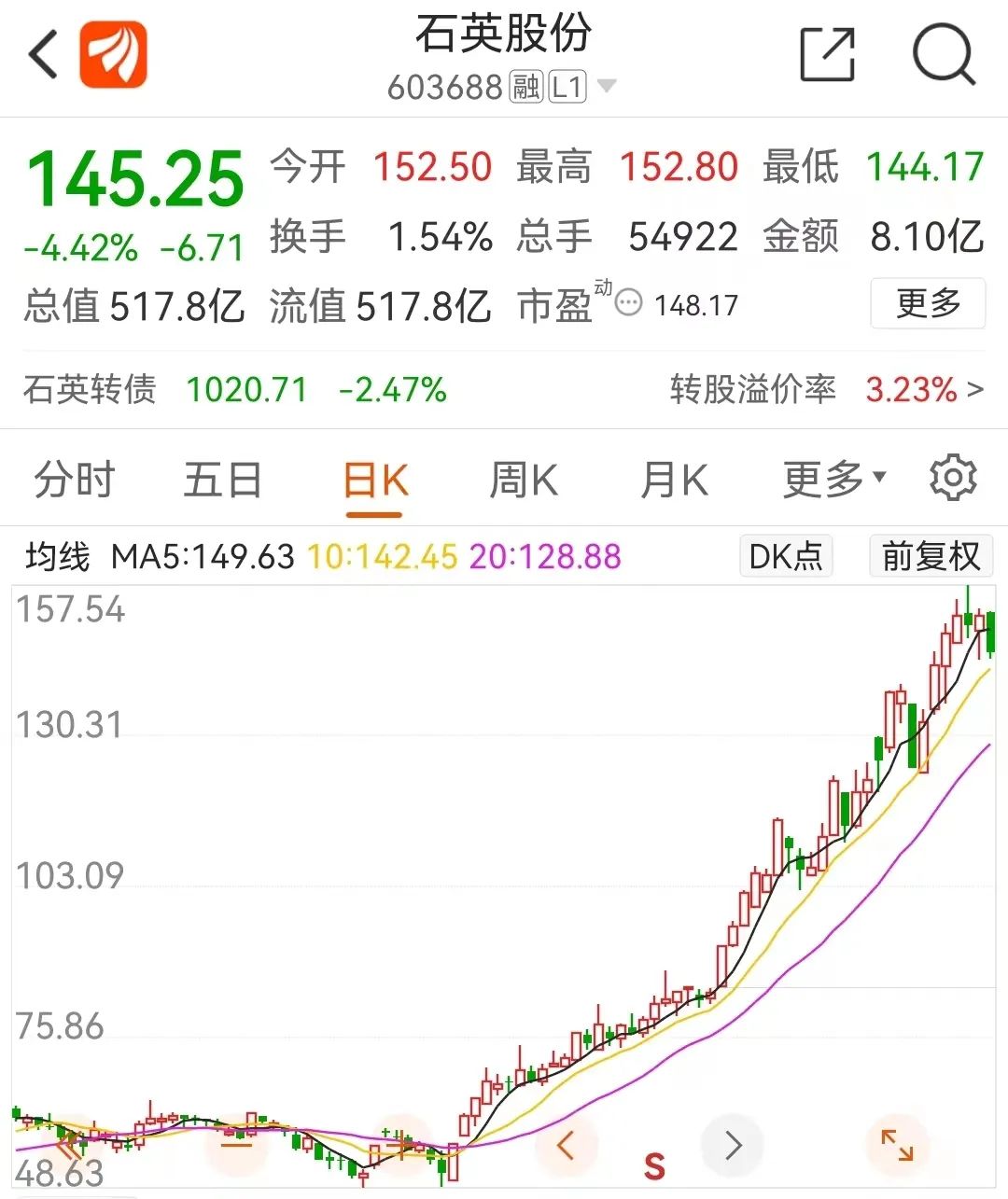The height and width of the screenshot is (1199, 1008).
Task: Expand the stock code 603688 dropdown
Action: pyautogui.click(x=607, y=87)
